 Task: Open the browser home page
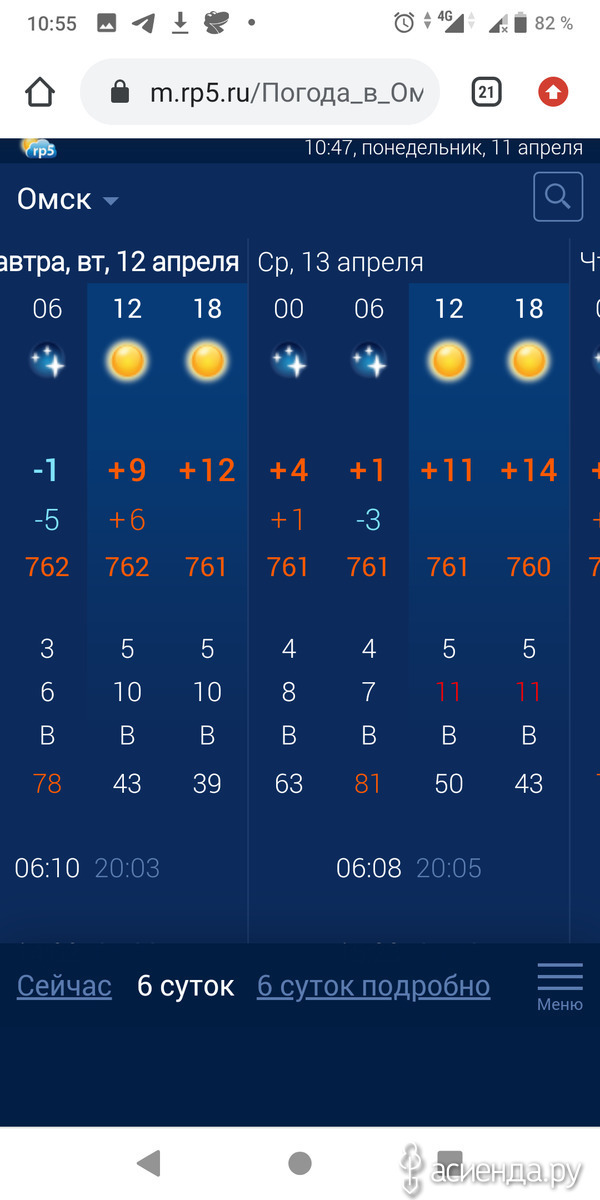pyautogui.click(x=39, y=93)
